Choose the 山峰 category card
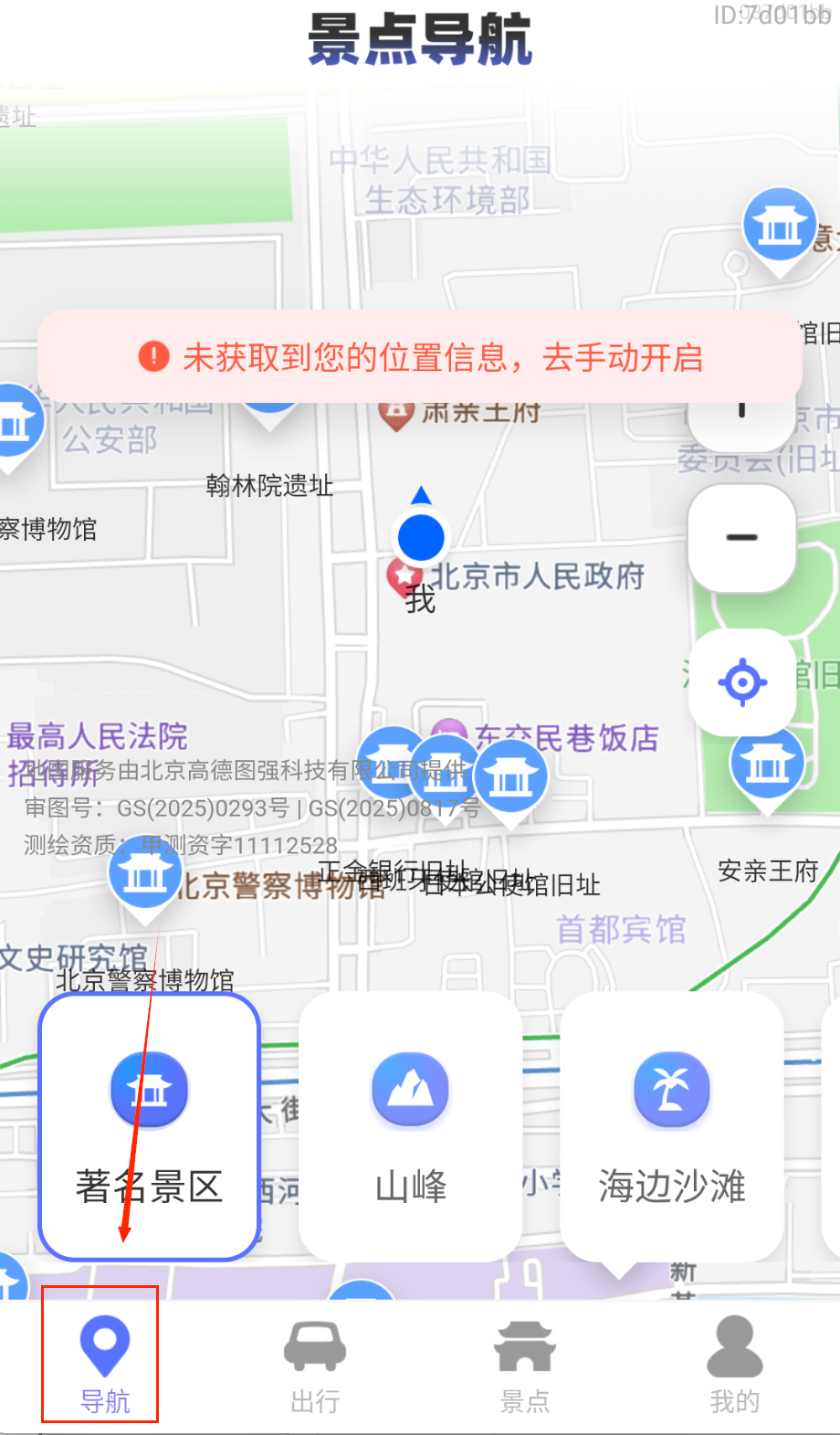Image resolution: width=840 pixels, height=1435 pixels. tap(411, 1126)
